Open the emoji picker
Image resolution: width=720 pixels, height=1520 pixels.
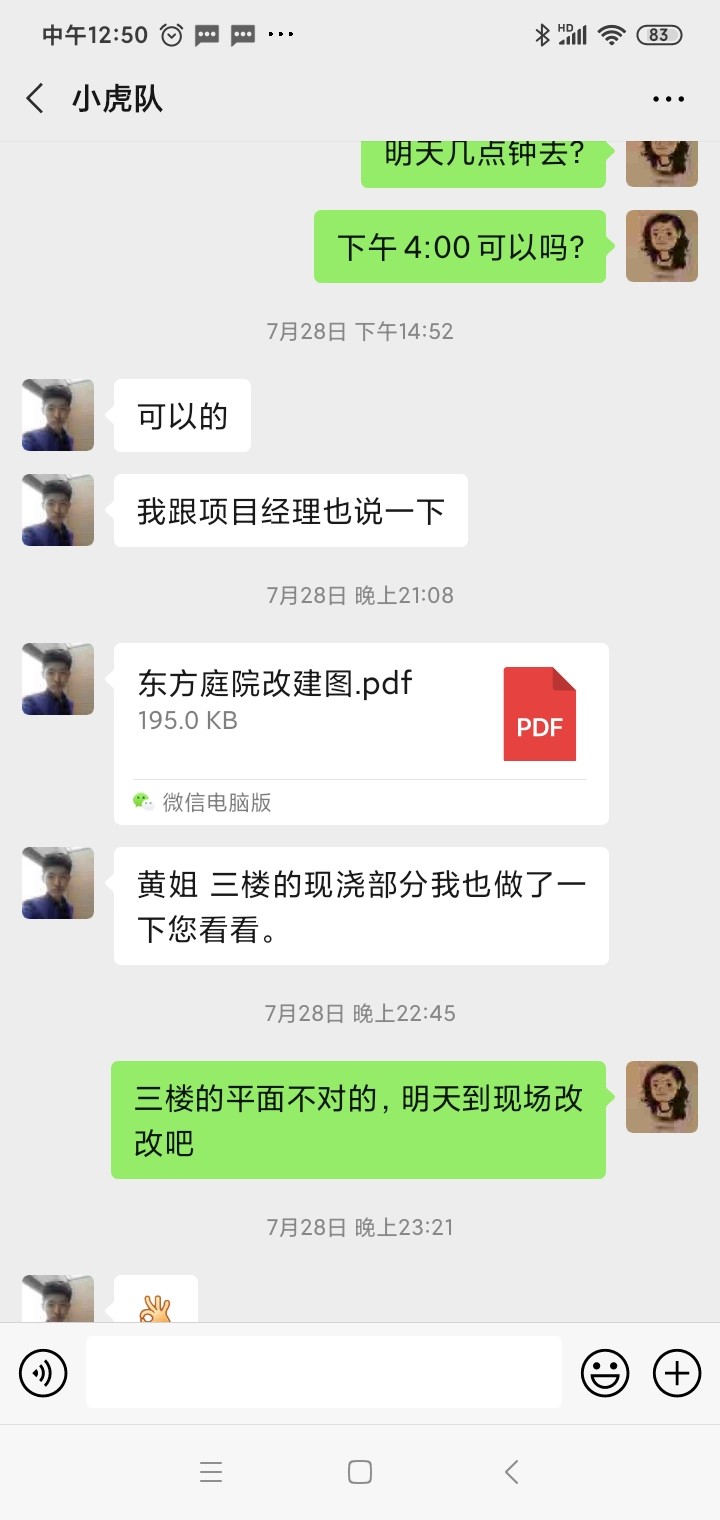click(605, 1373)
